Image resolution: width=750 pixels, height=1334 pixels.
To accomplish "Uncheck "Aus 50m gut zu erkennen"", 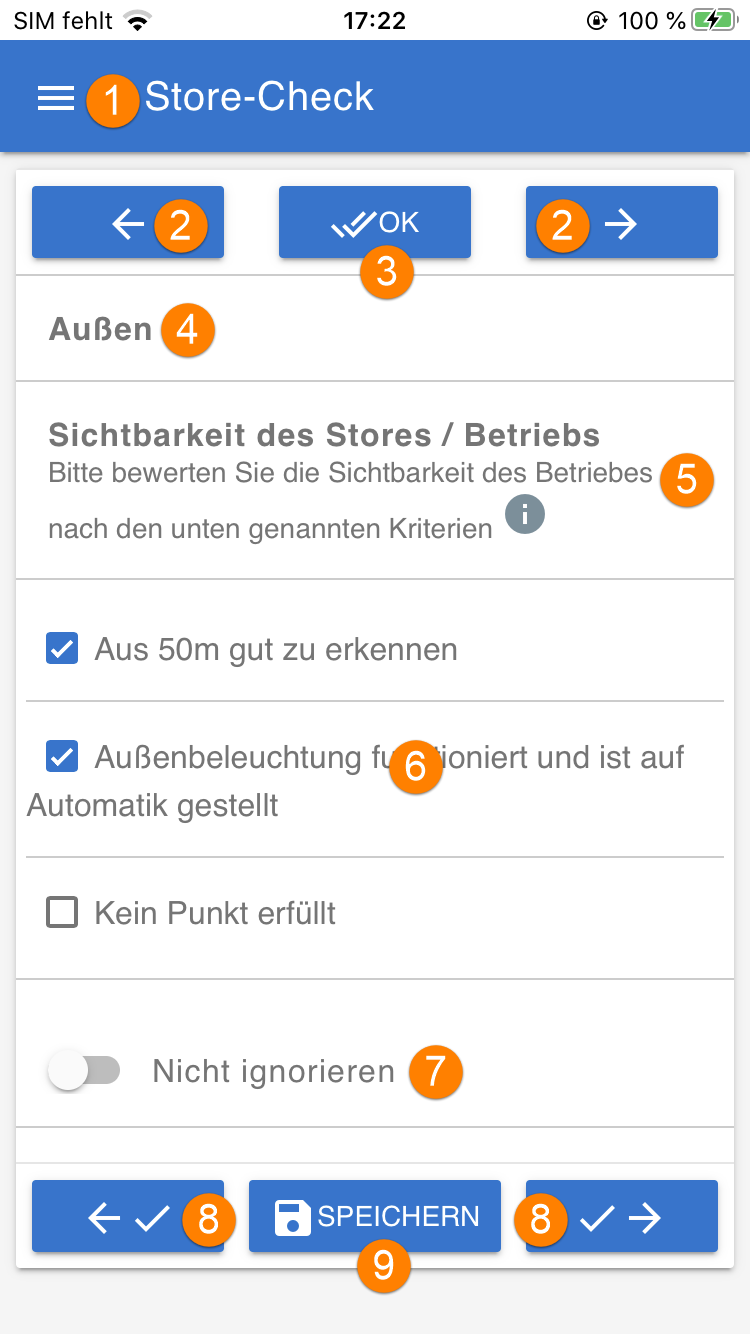I will point(63,649).
